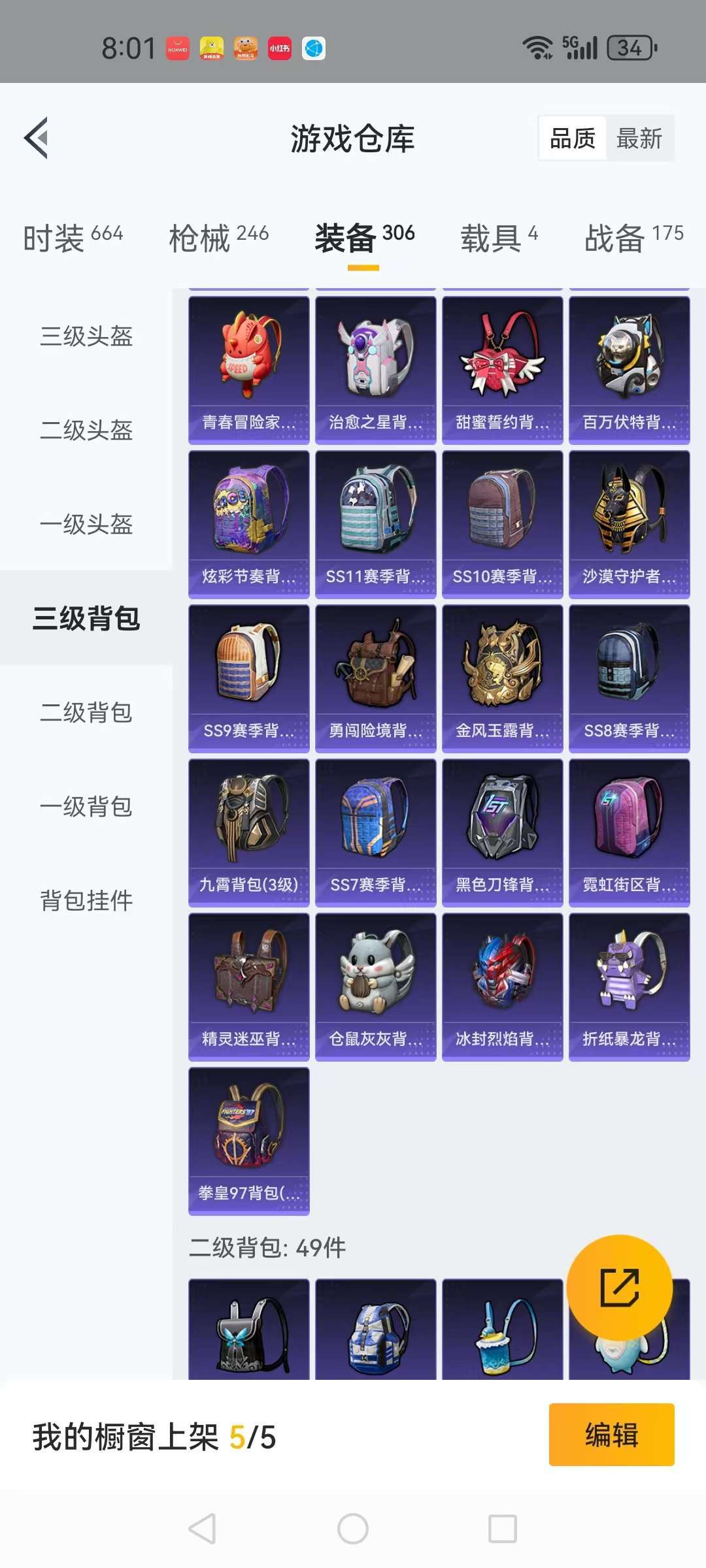View the 仓鼠灰灰 backpack item
Screen dimensions: 706x1568
pyautogui.click(x=375, y=987)
